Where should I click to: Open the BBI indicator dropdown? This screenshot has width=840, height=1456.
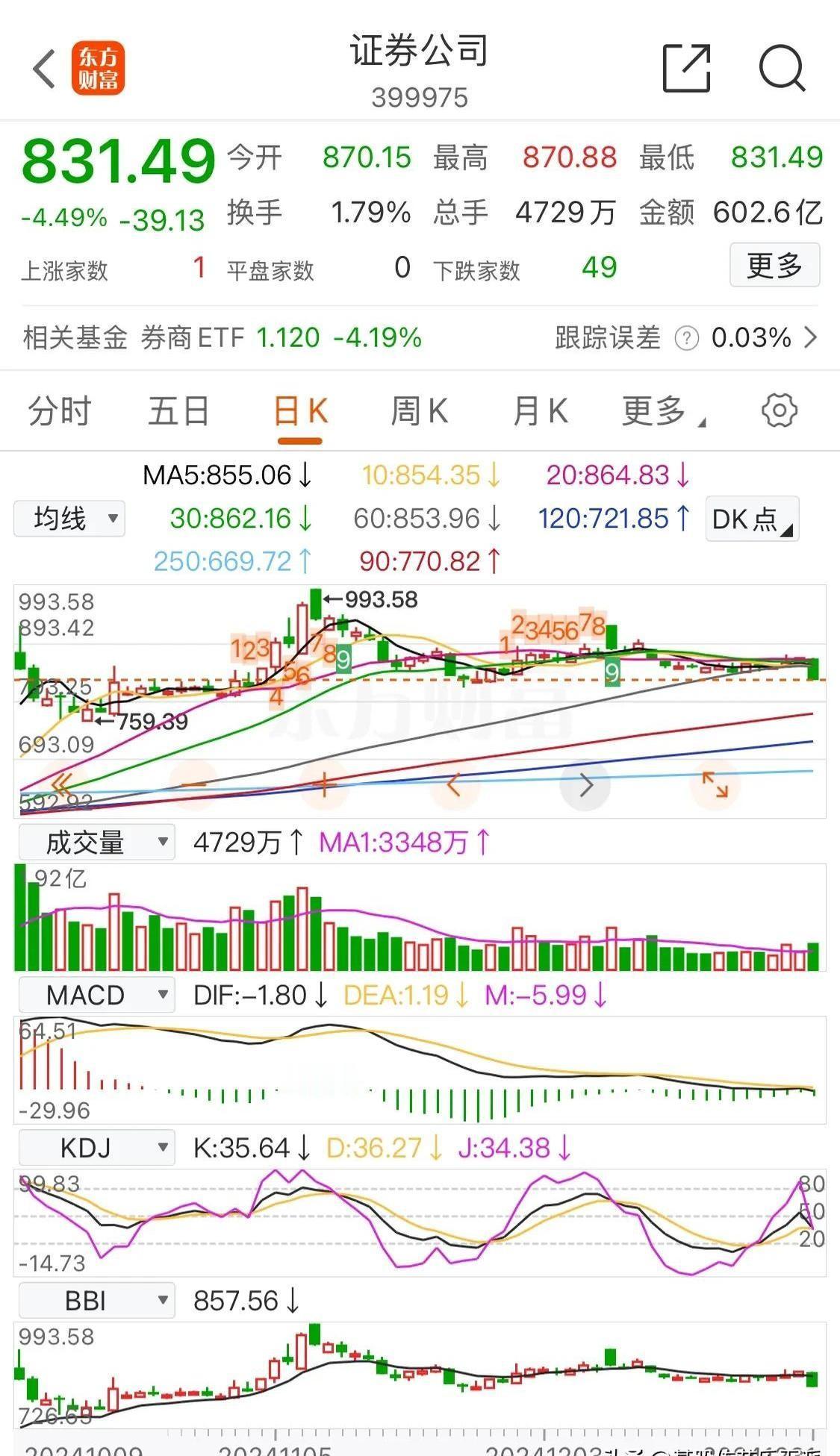tap(96, 1301)
